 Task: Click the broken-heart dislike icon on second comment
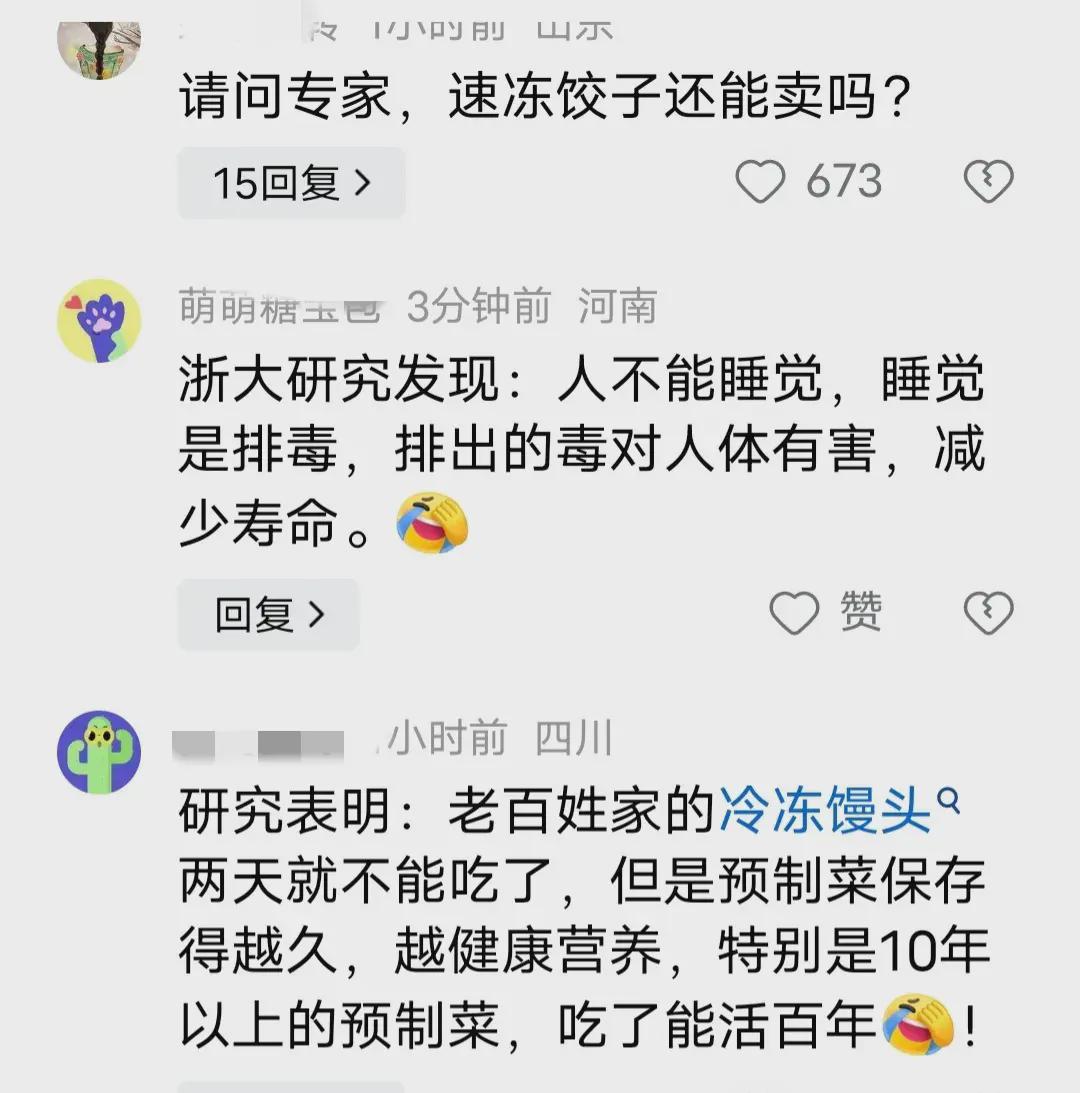point(989,614)
